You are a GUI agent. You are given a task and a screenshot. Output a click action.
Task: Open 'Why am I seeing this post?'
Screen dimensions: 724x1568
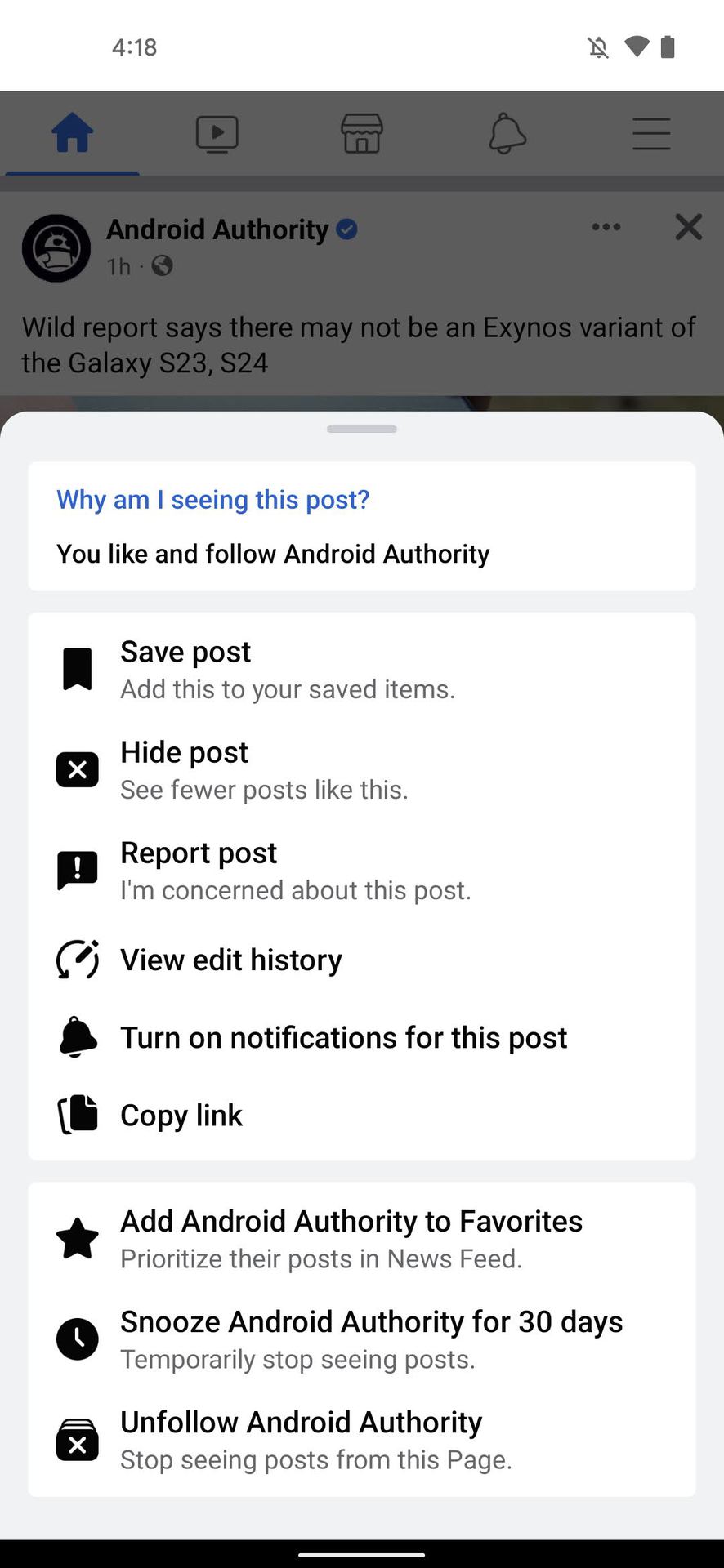pos(213,500)
